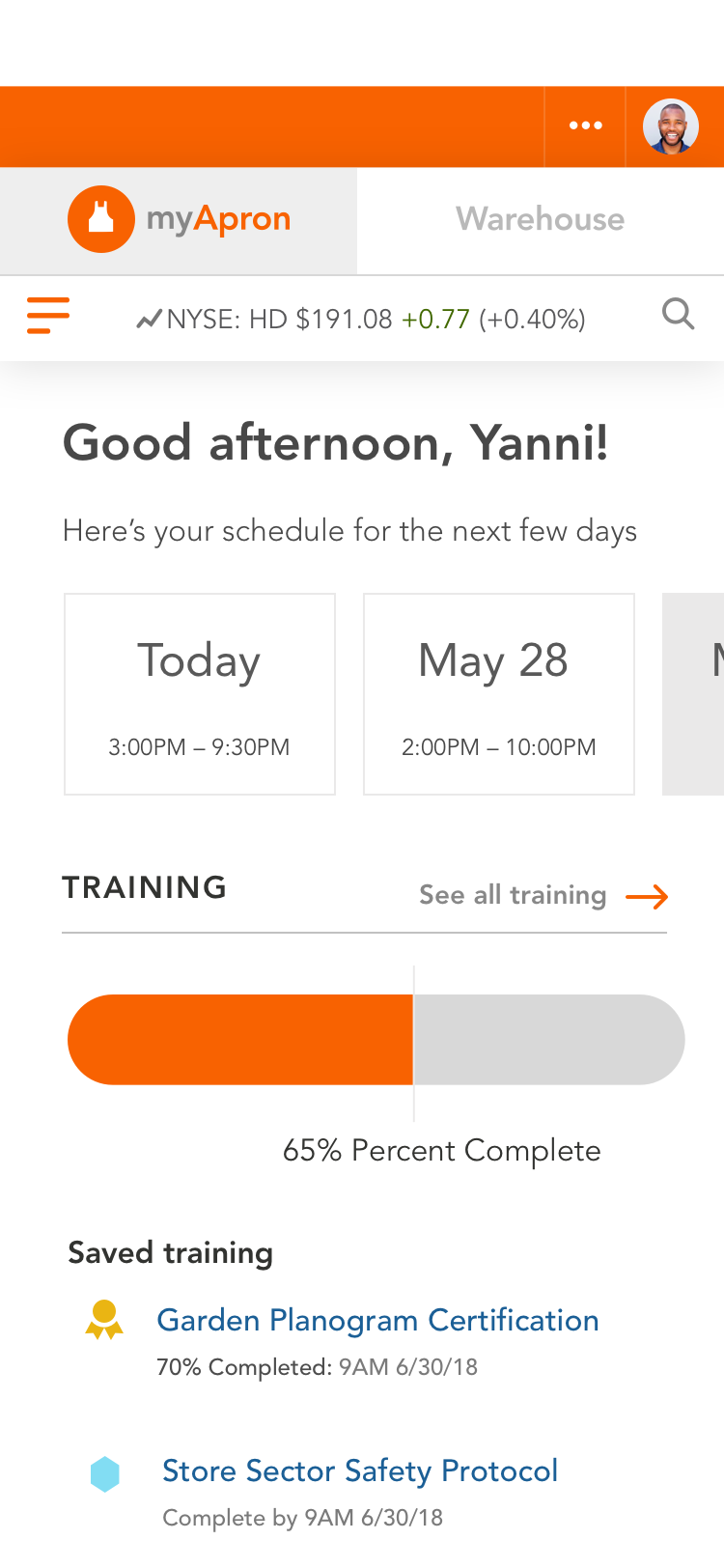Open the May 28 schedule card

click(499, 694)
